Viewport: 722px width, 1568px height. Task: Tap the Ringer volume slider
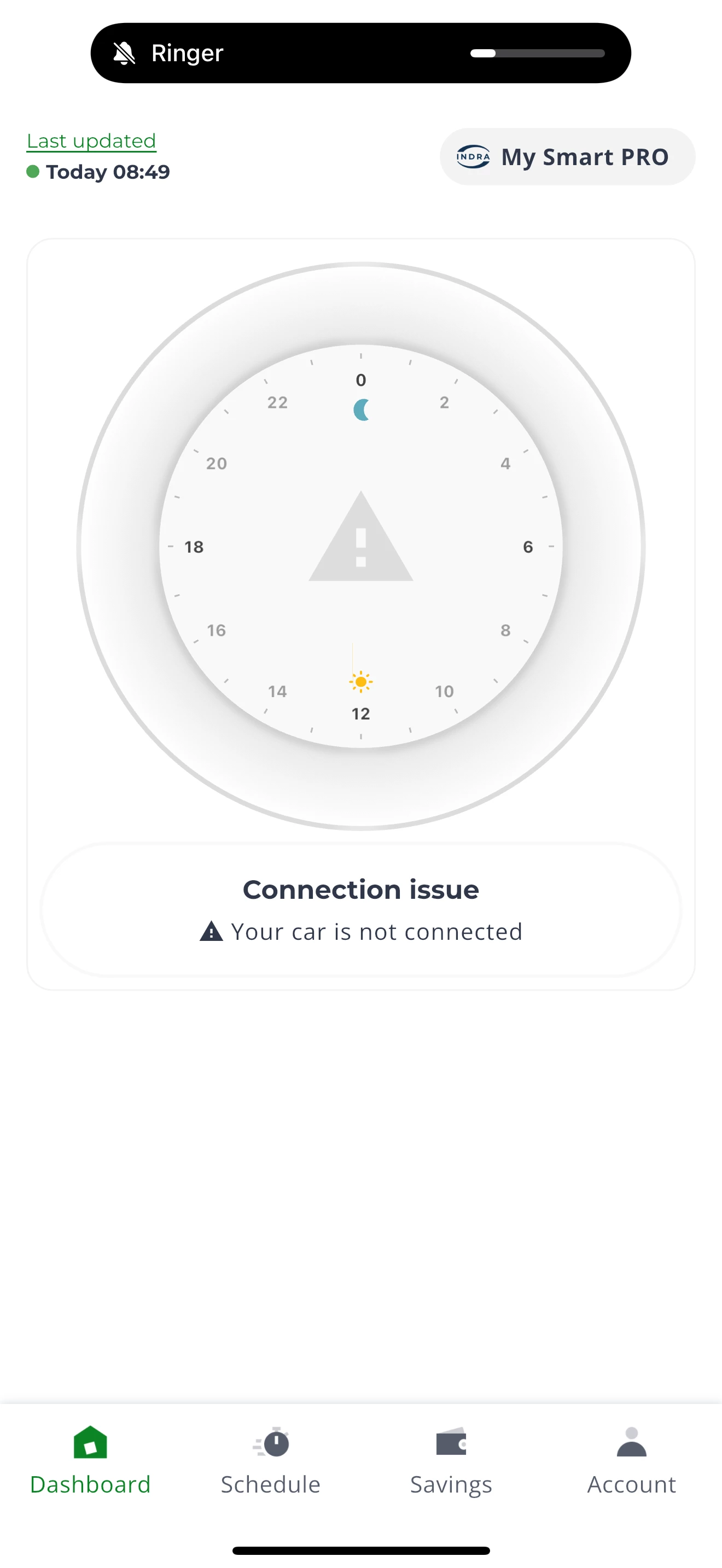point(537,54)
